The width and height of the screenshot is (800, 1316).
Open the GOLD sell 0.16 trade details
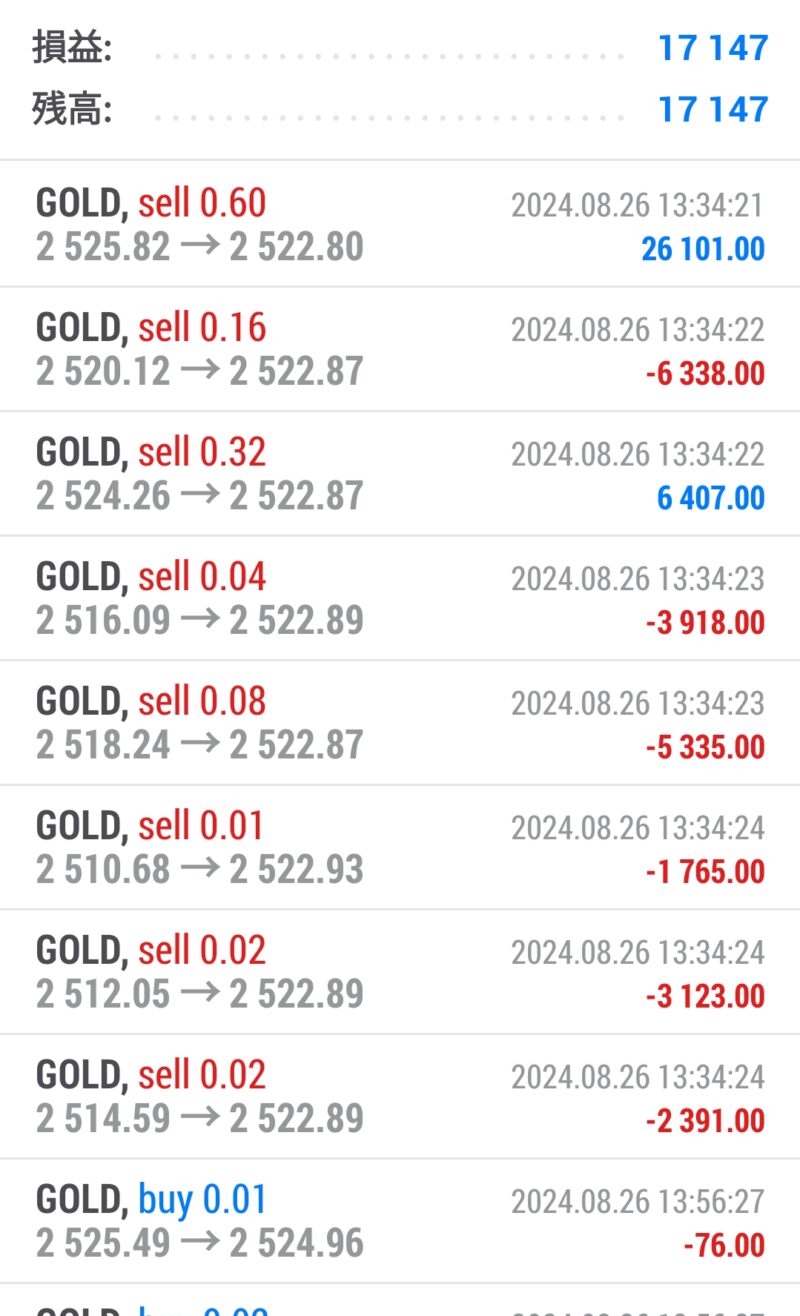400,349
